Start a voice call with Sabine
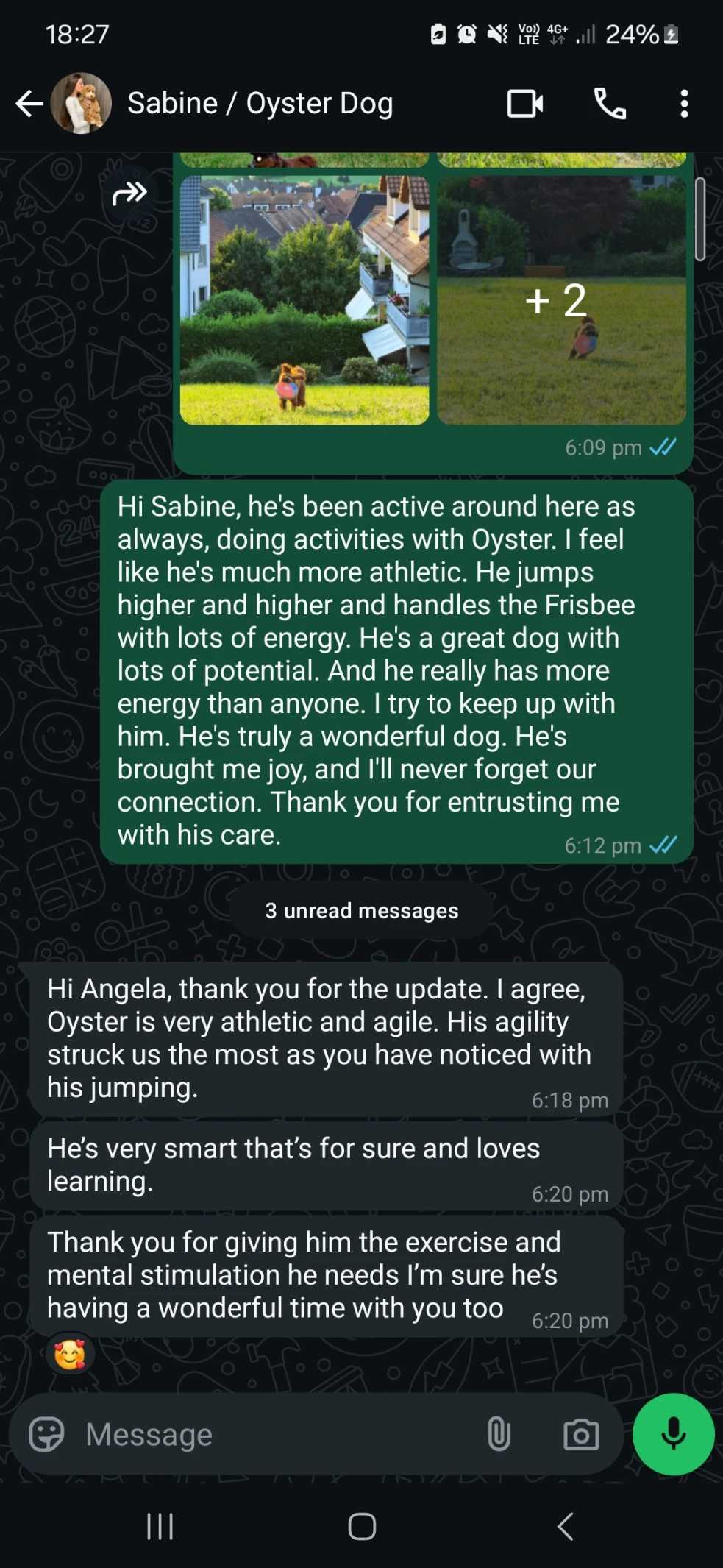 610,104
